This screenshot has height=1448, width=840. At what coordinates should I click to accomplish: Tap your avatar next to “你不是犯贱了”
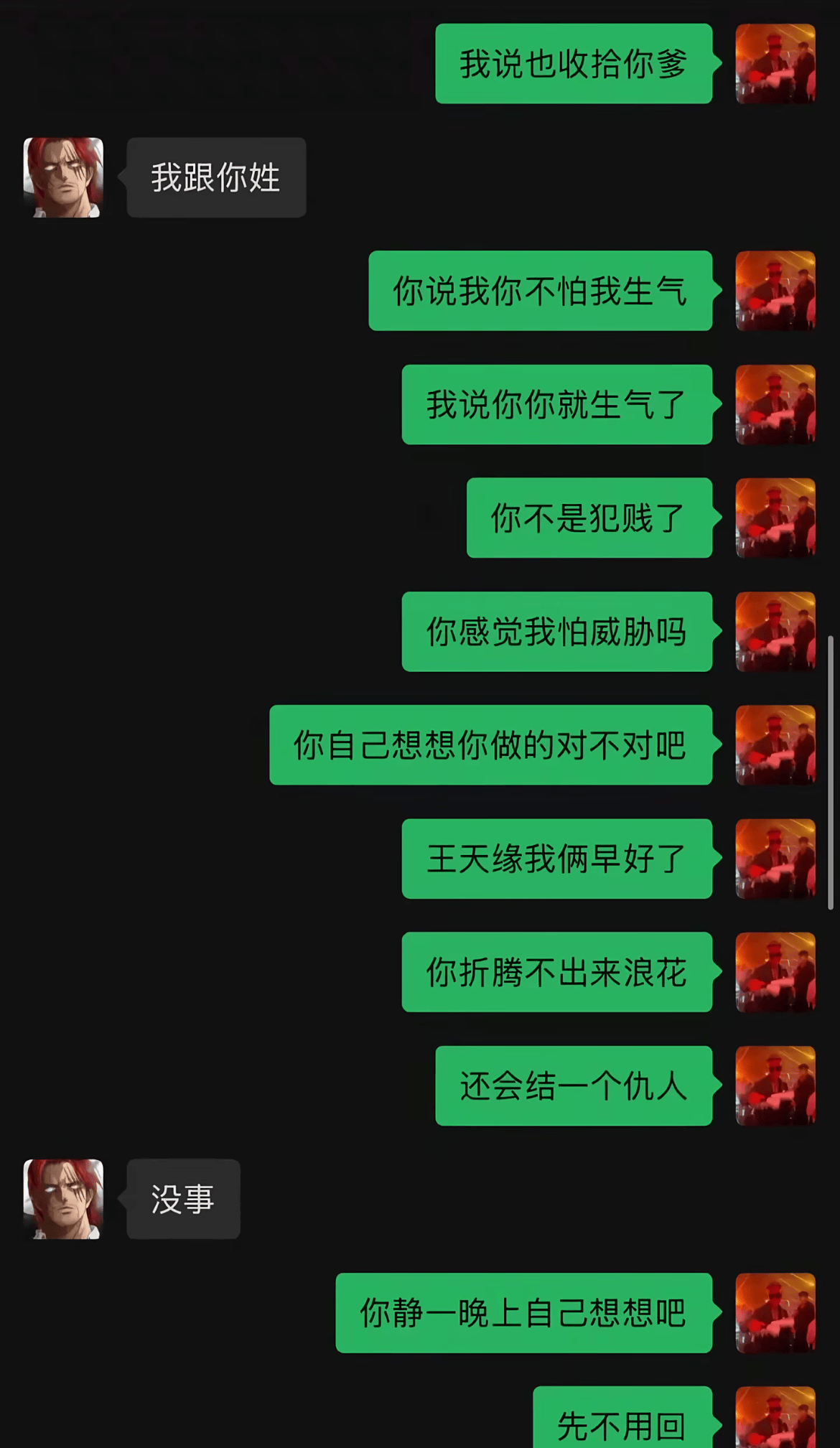point(775,518)
